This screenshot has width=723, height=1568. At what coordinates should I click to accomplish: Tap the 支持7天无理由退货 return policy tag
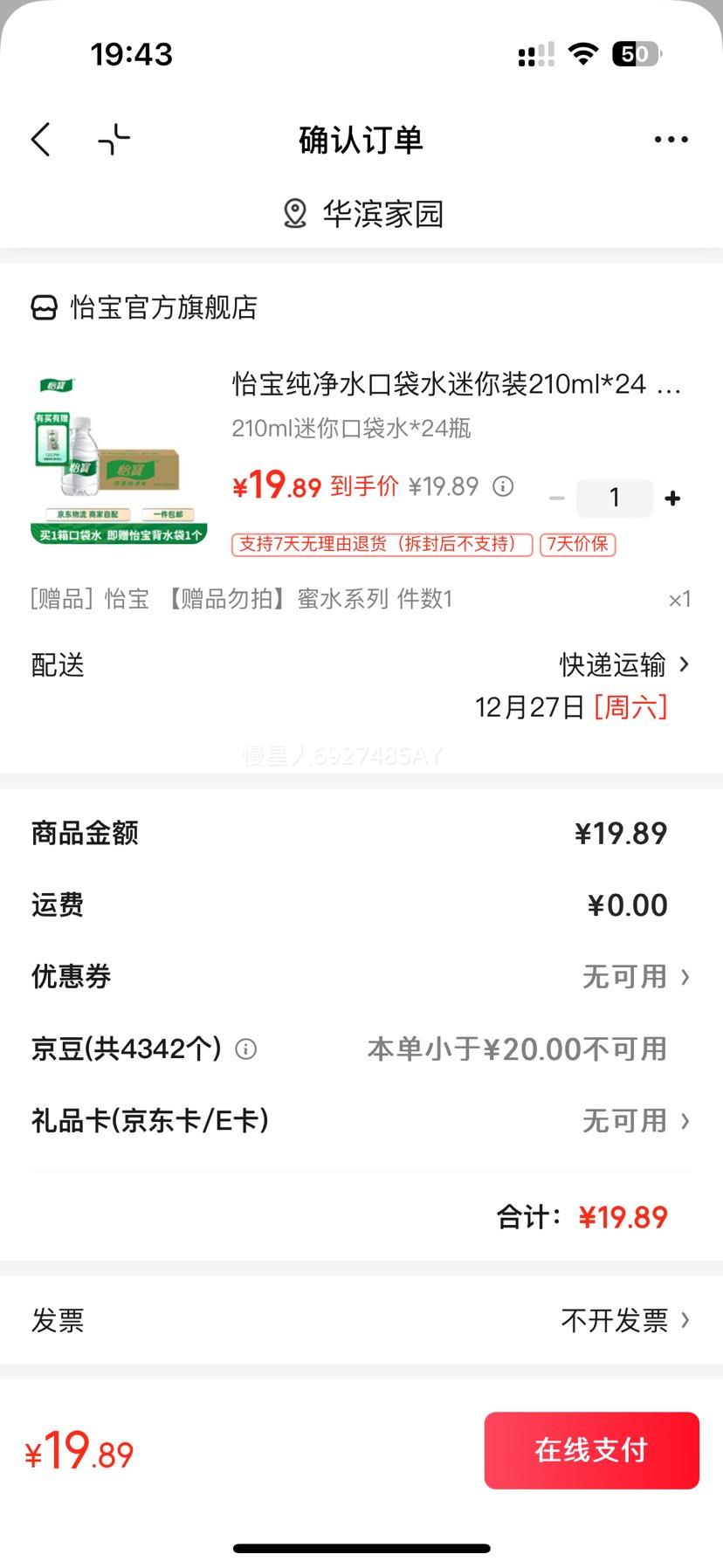380,544
